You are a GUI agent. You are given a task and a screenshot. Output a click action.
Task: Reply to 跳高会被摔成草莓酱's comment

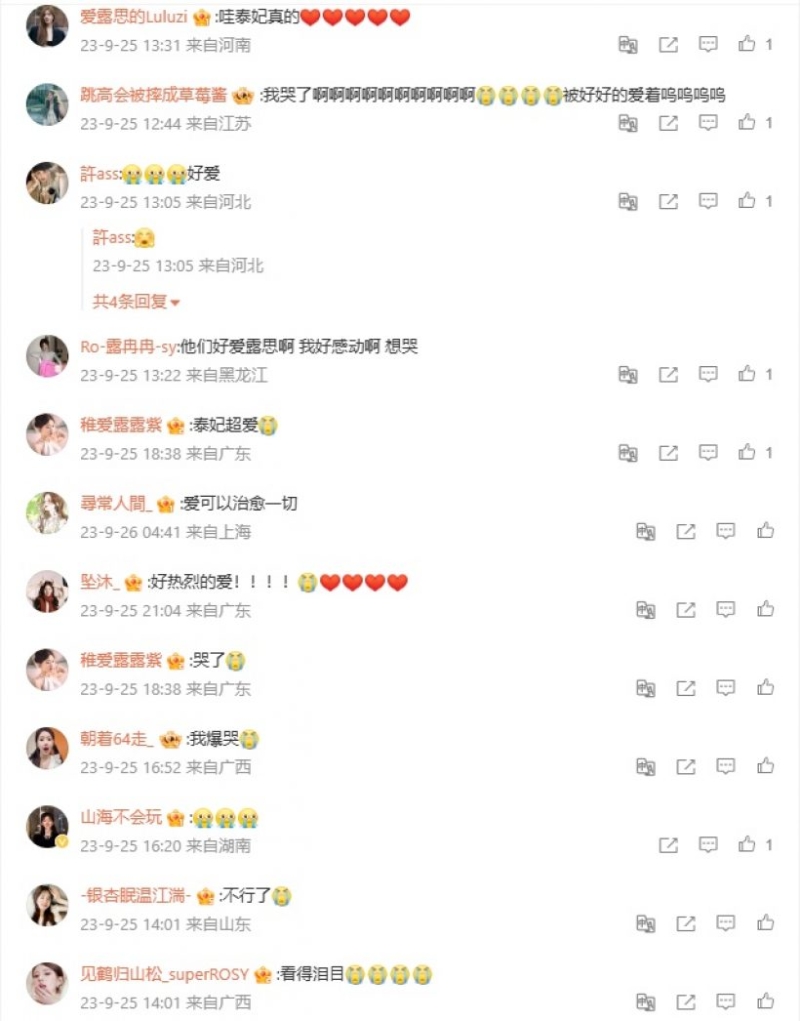pyautogui.click(x=708, y=123)
